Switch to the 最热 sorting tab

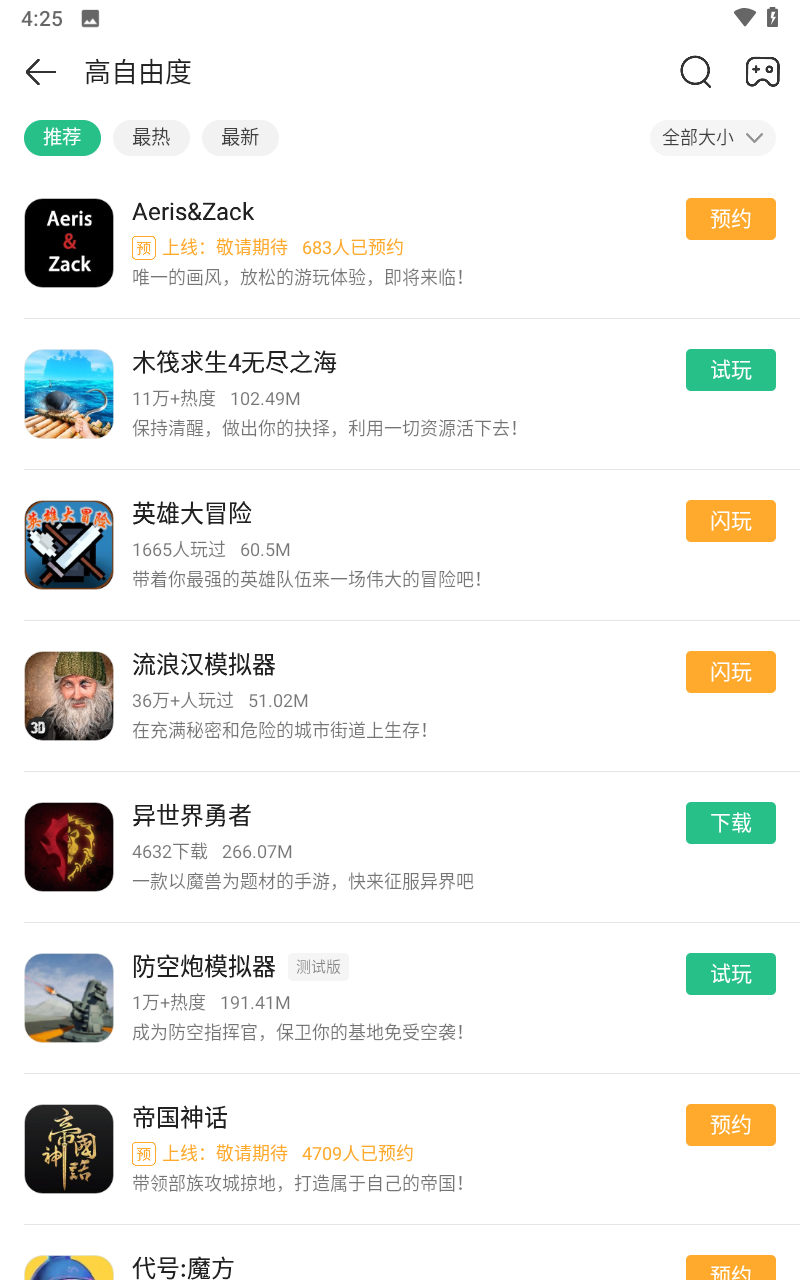pos(151,138)
